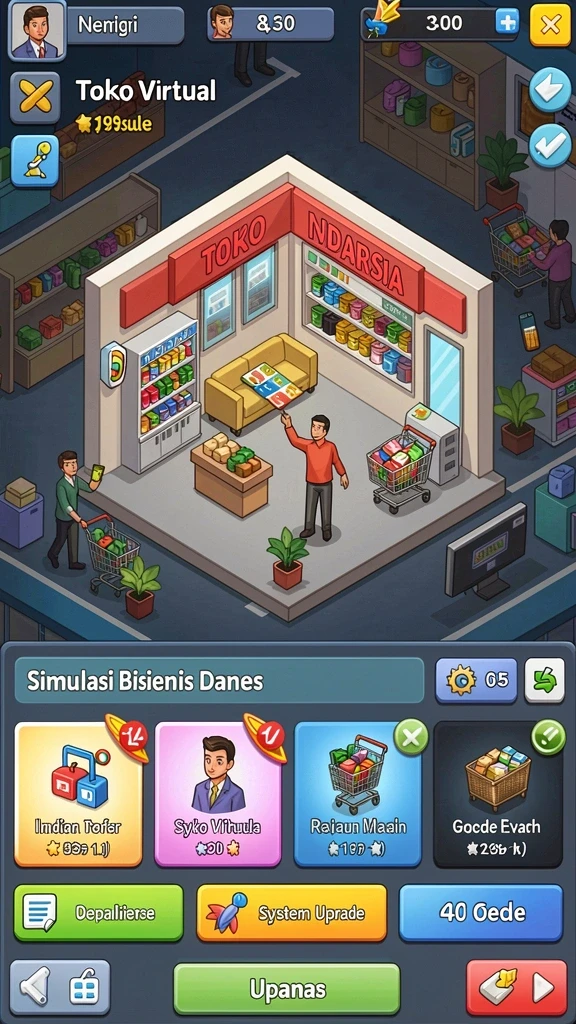Select the Gocde Evach basket card

pyautogui.click(x=498, y=794)
